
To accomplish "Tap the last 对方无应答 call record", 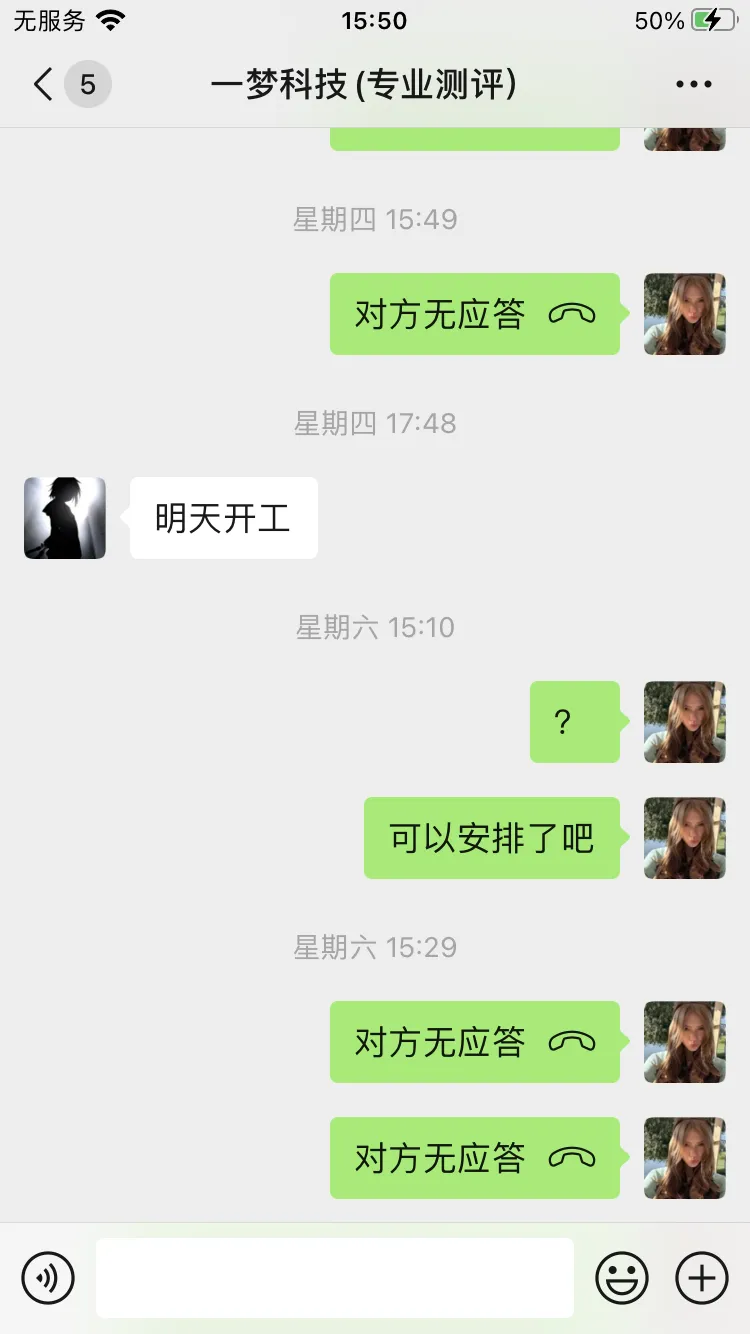I will 474,1158.
